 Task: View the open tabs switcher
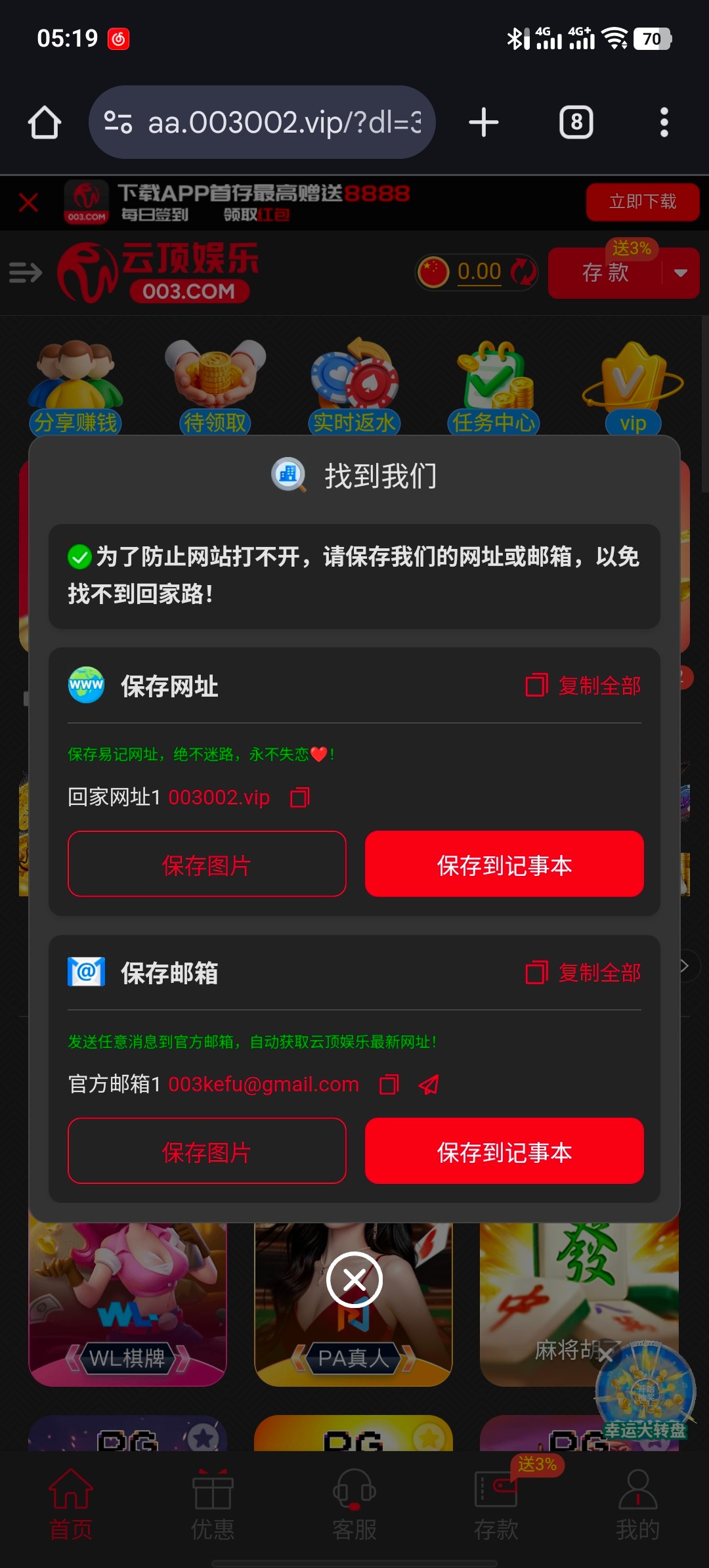(576, 123)
